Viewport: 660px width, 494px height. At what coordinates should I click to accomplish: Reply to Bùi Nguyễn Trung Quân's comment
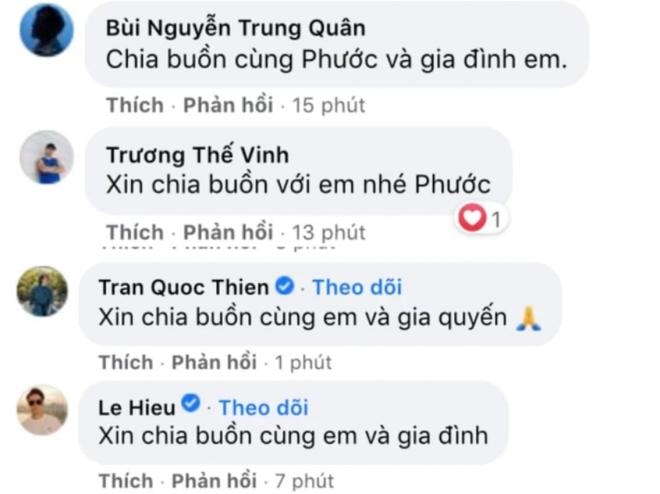pyautogui.click(x=228, y=104)
